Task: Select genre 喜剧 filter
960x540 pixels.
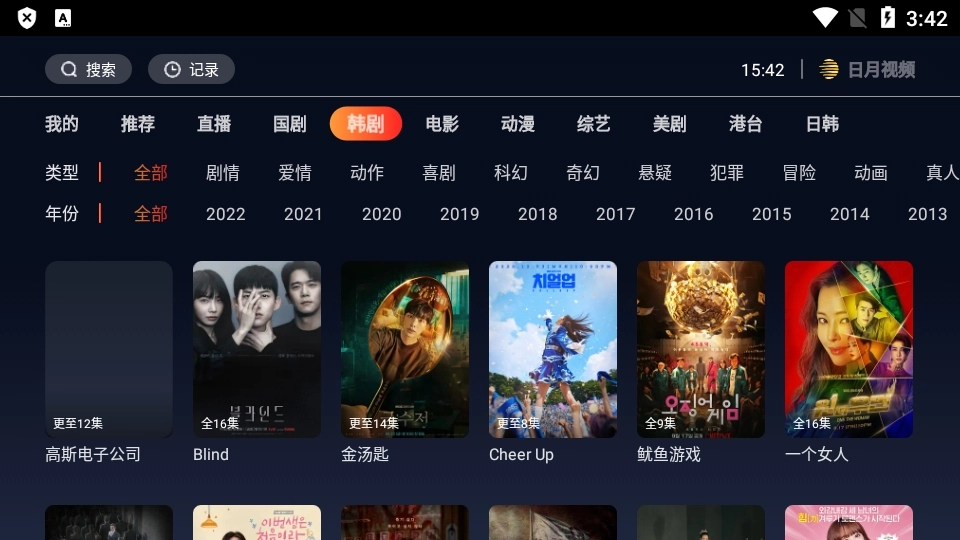Action: point(438,173)
